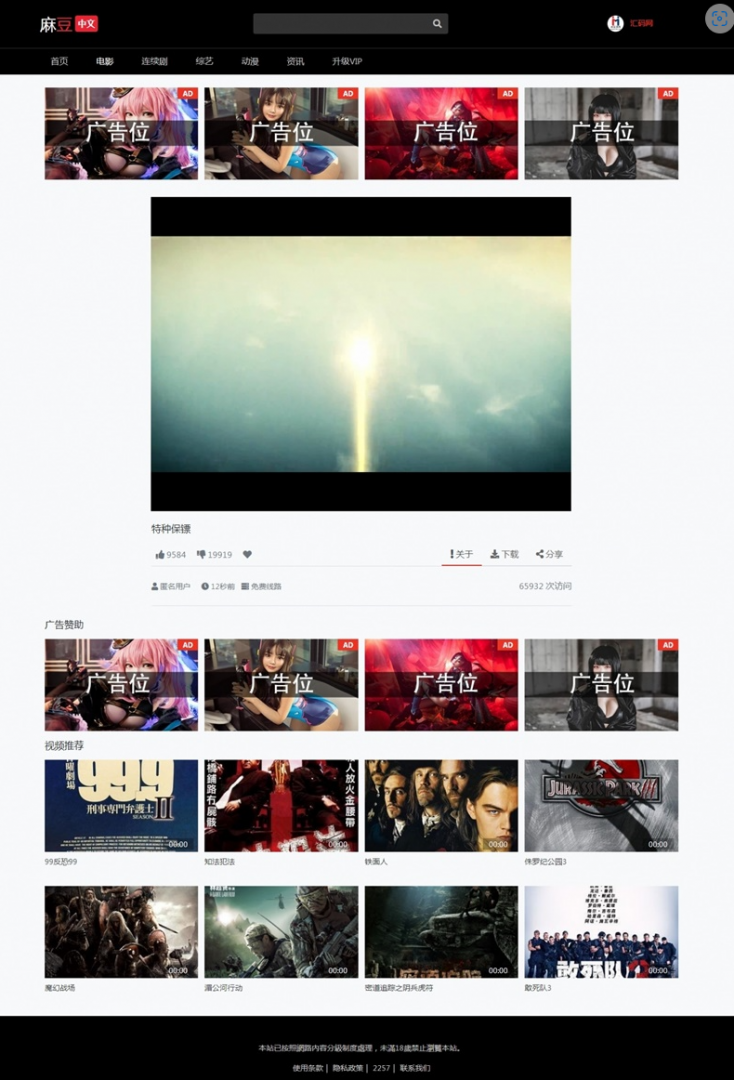Open the 魔幻战场 video
The image size is (734, 1080).
(121, 932)
